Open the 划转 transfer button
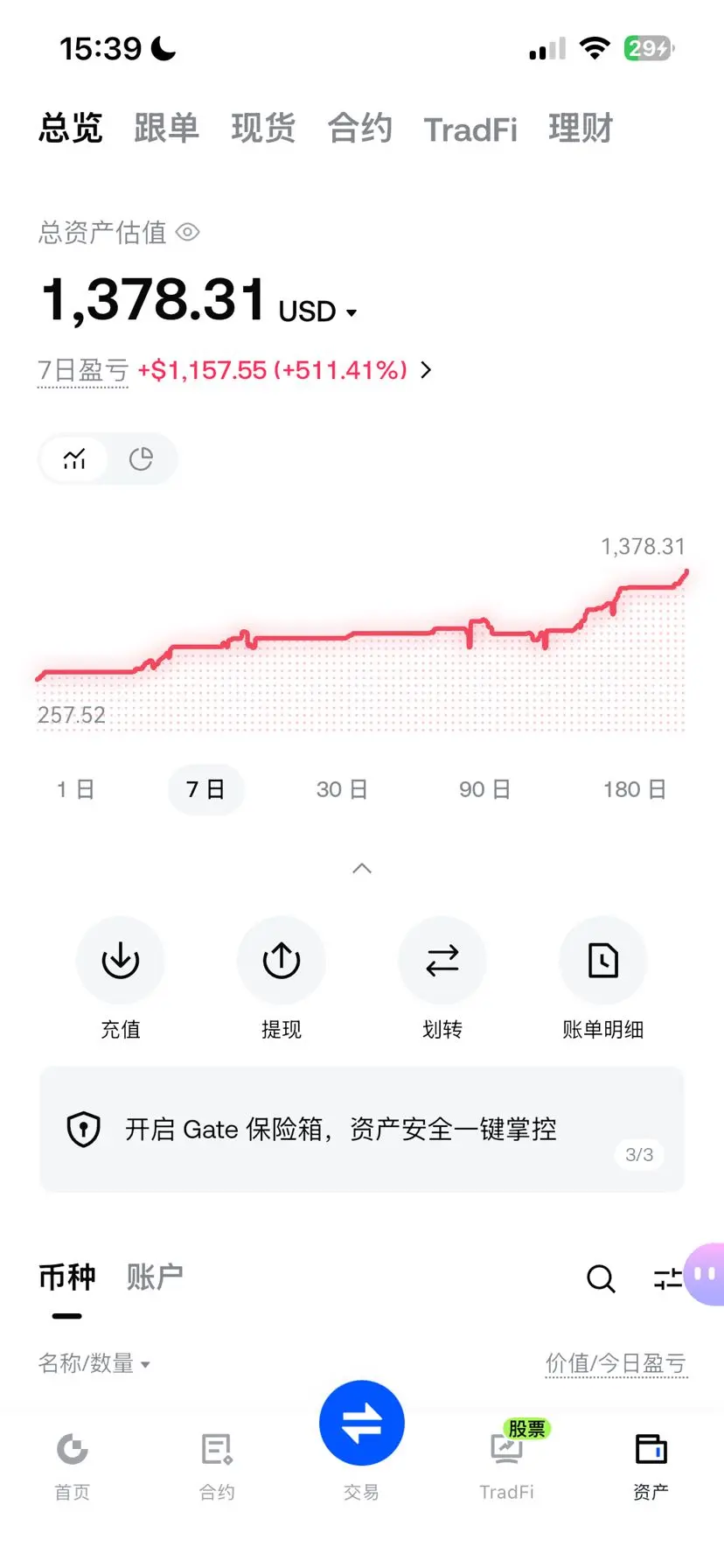Image resolution: width=724 pixels, height=1568 pixels. (x=442, y=978)
